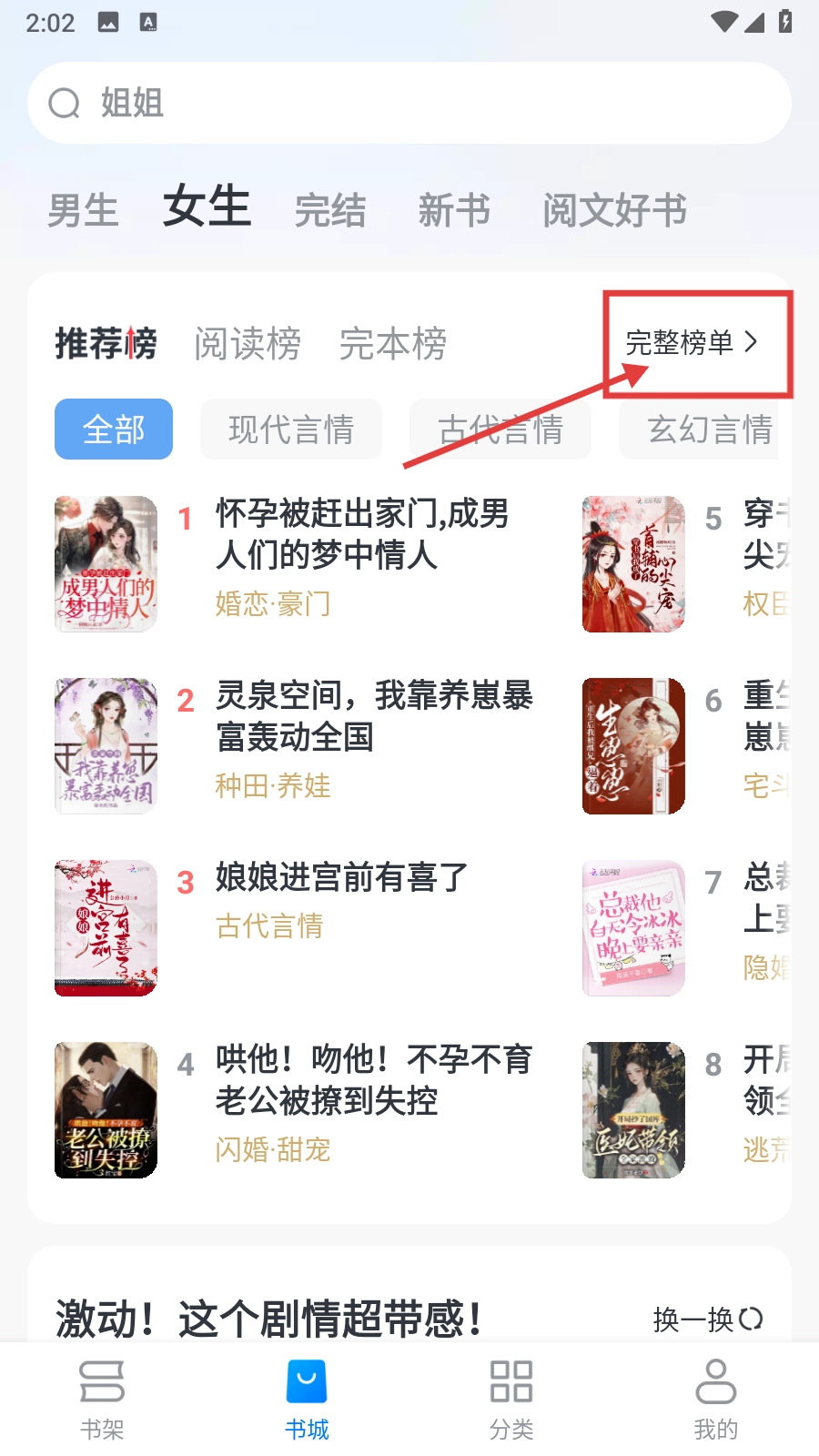
Task: Tap 换一换 to refresh recommendations
Action: (x=707, y=1319)
